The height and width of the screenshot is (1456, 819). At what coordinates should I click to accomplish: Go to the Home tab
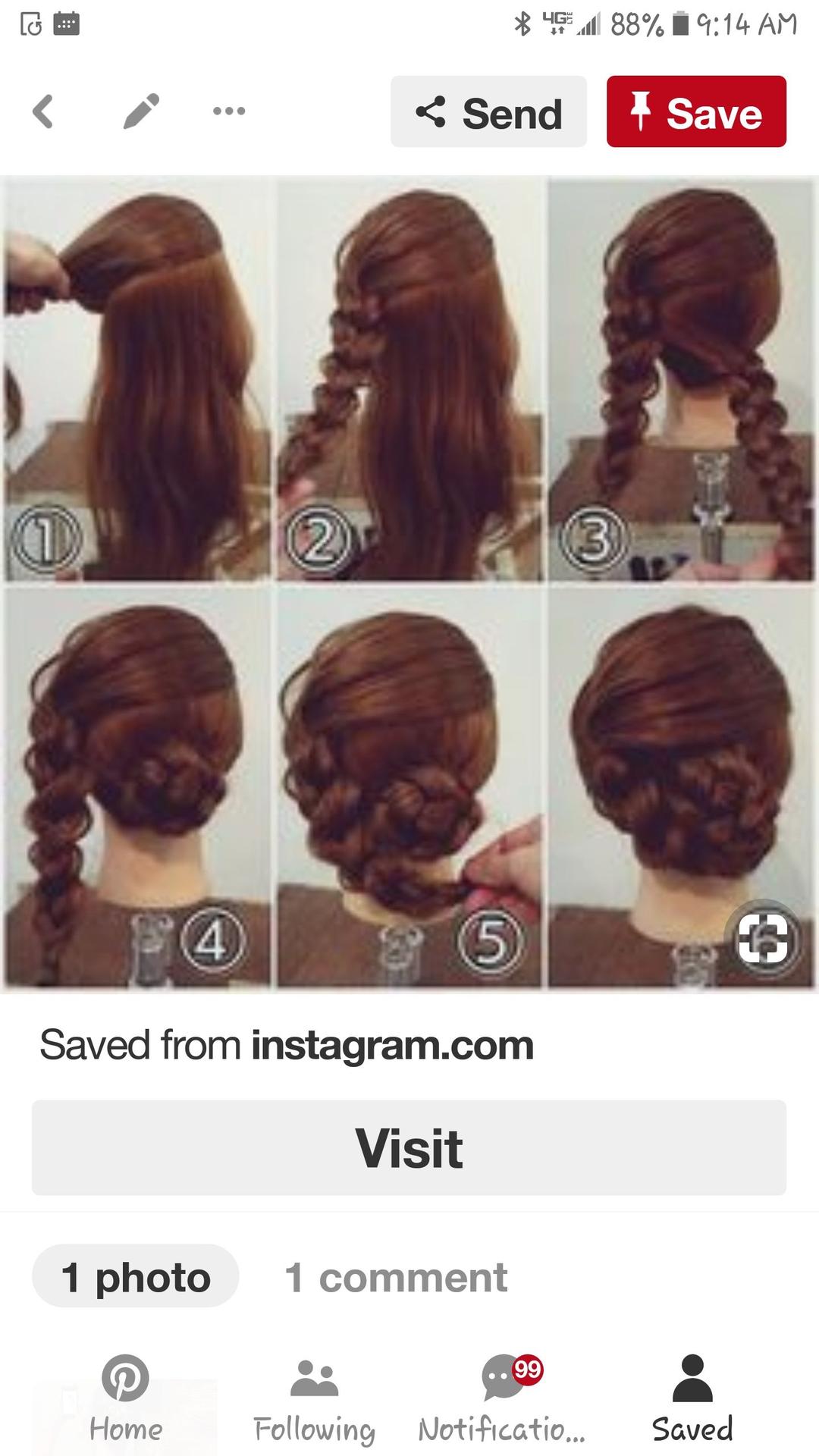pyautogui.click(x=126, y=1398)
